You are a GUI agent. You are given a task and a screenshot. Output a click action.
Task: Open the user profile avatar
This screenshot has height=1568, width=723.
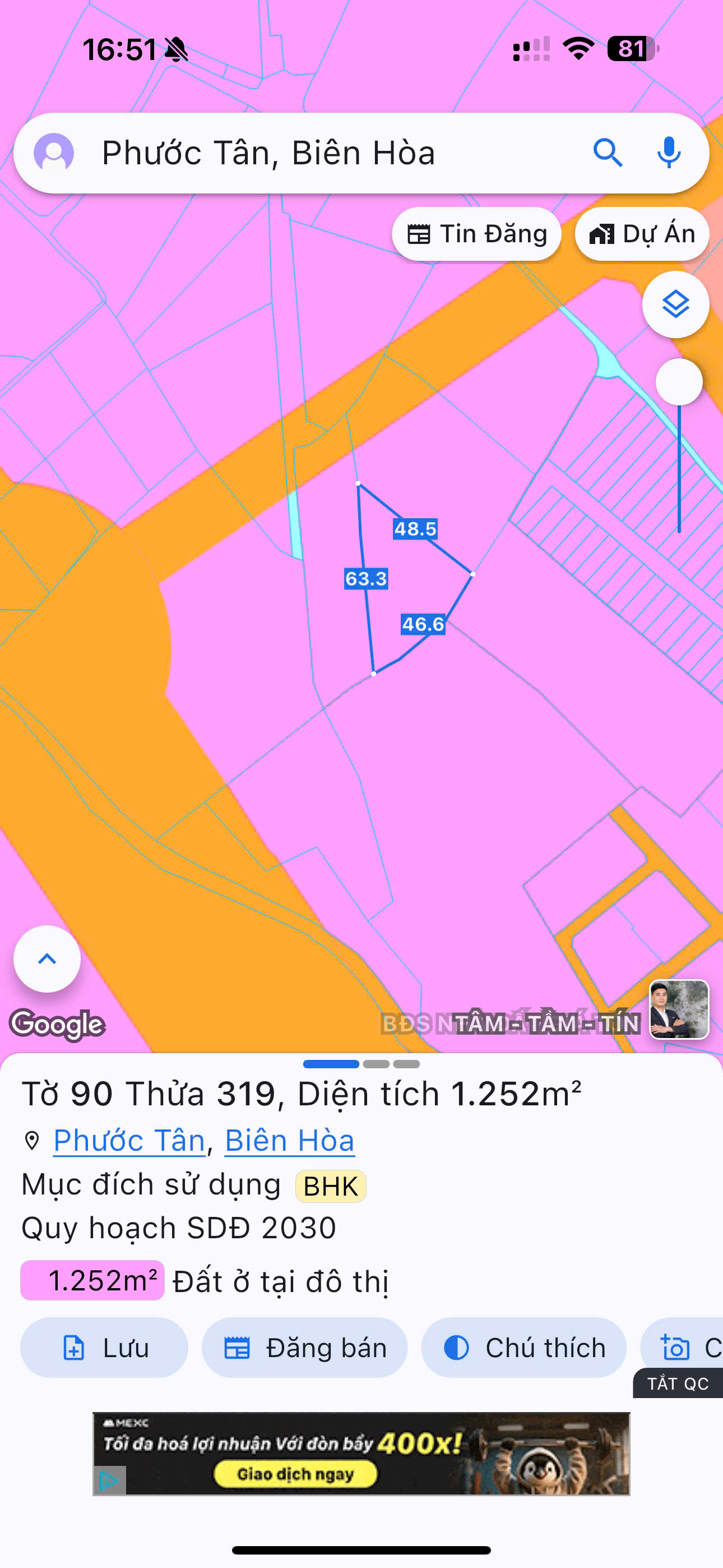[x=54, y=153]
